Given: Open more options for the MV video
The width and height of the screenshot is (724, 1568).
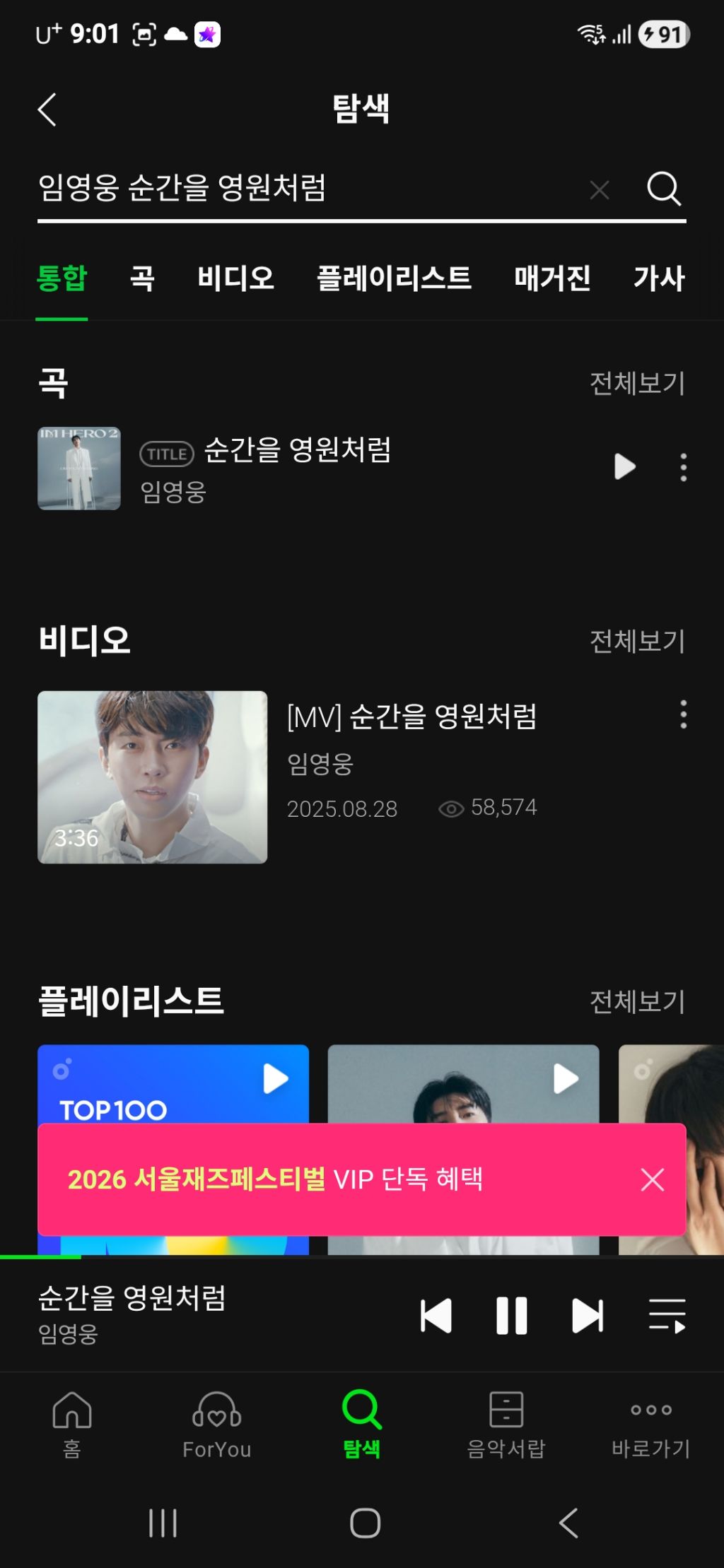Looking at the screenshot, I should (x=683, y=714).
